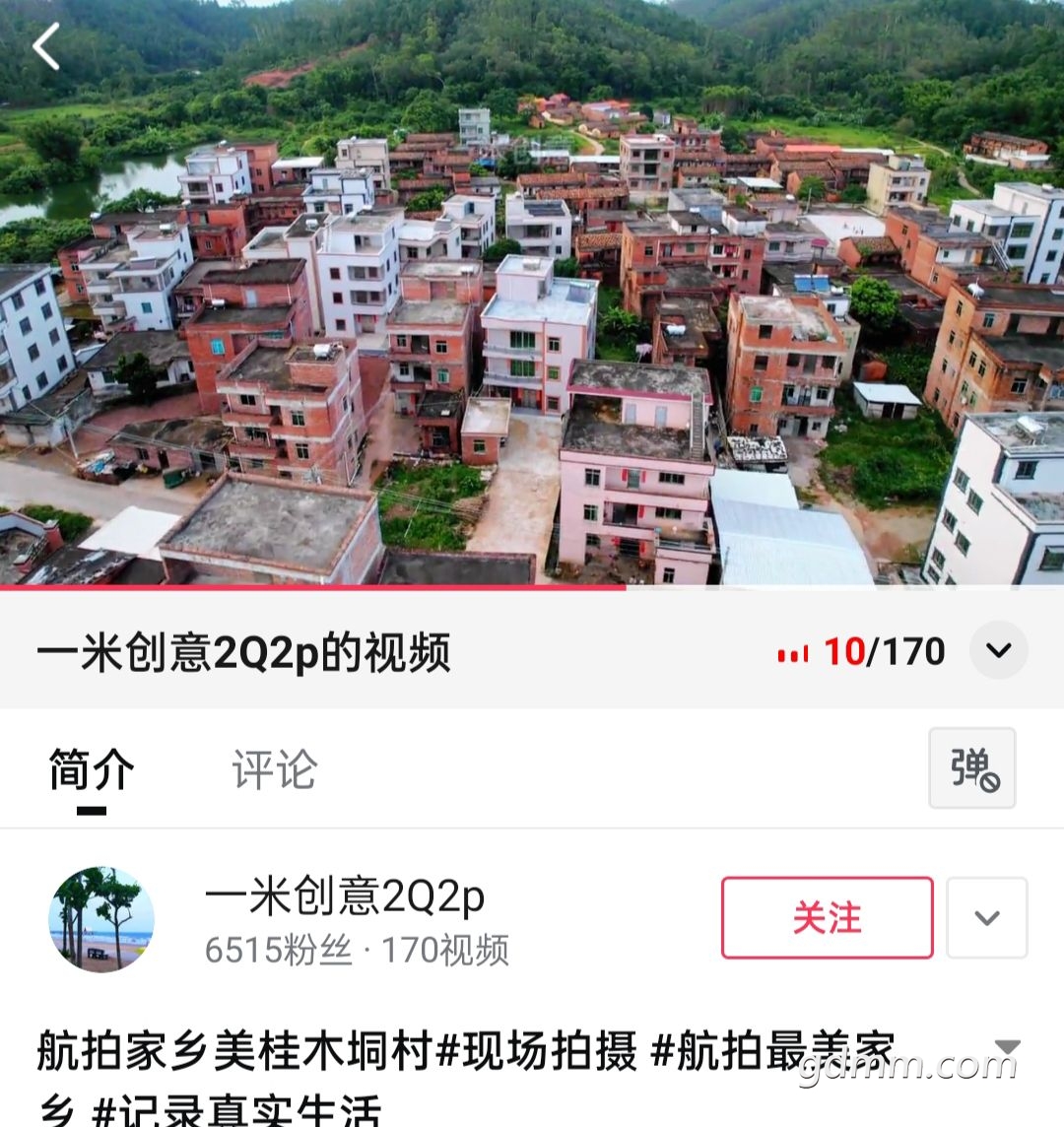The height and width of the screenshot is (1127, 1064).
Task: Open the dropdown next to 关注
Action: coord(986,918)
